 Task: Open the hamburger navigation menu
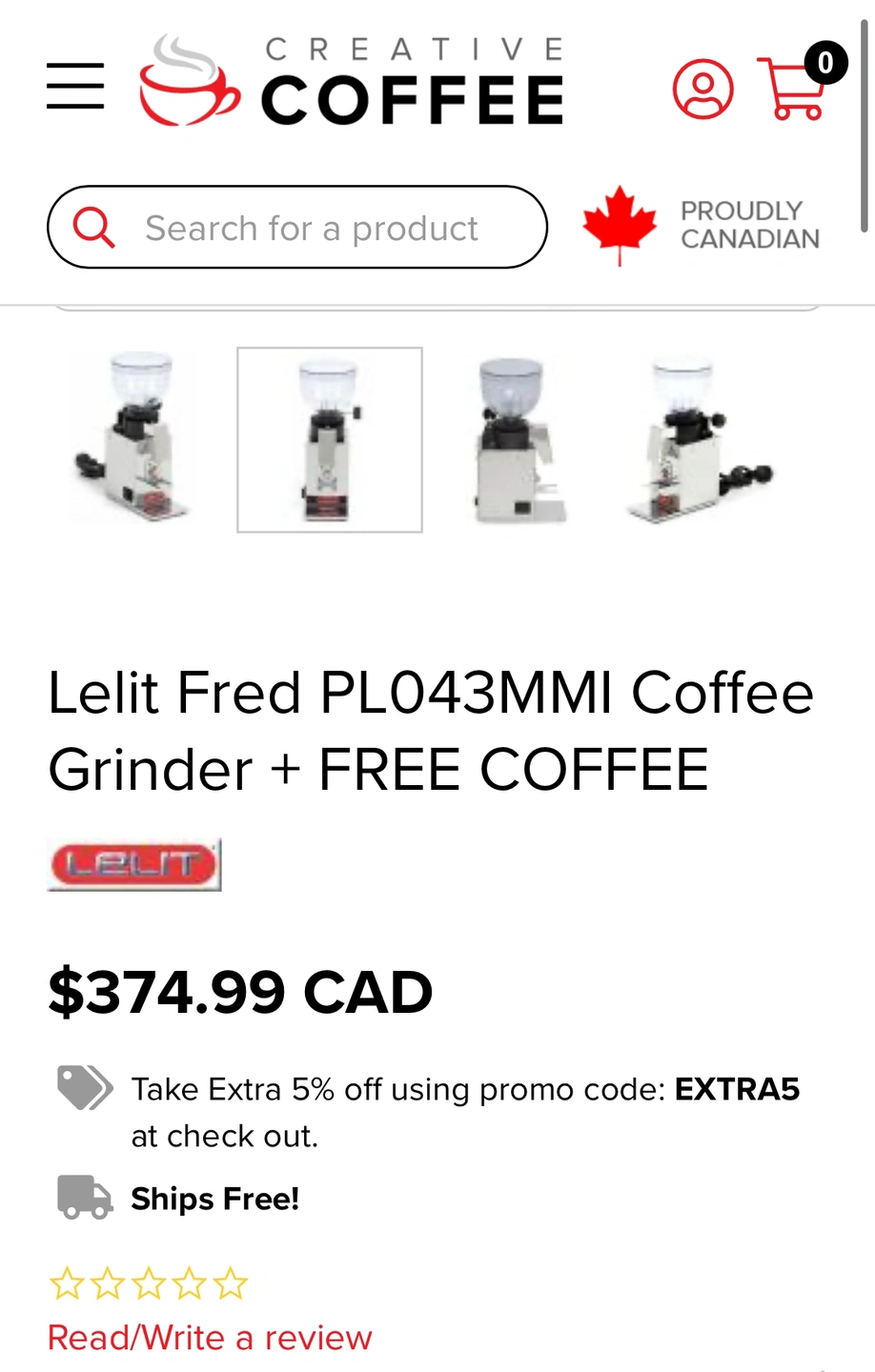(x=75, y=86)
